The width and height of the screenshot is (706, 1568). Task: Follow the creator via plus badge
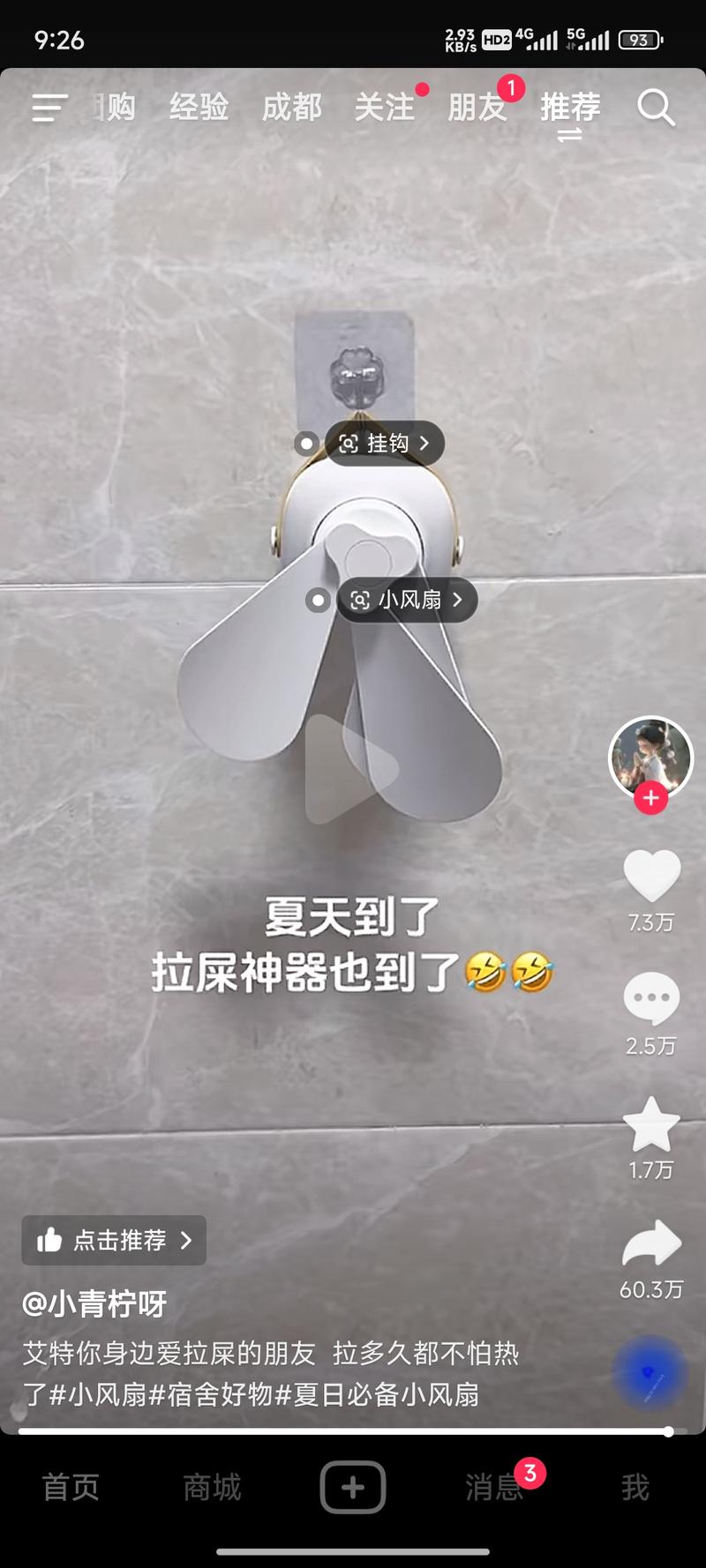[x=651, y=798]
